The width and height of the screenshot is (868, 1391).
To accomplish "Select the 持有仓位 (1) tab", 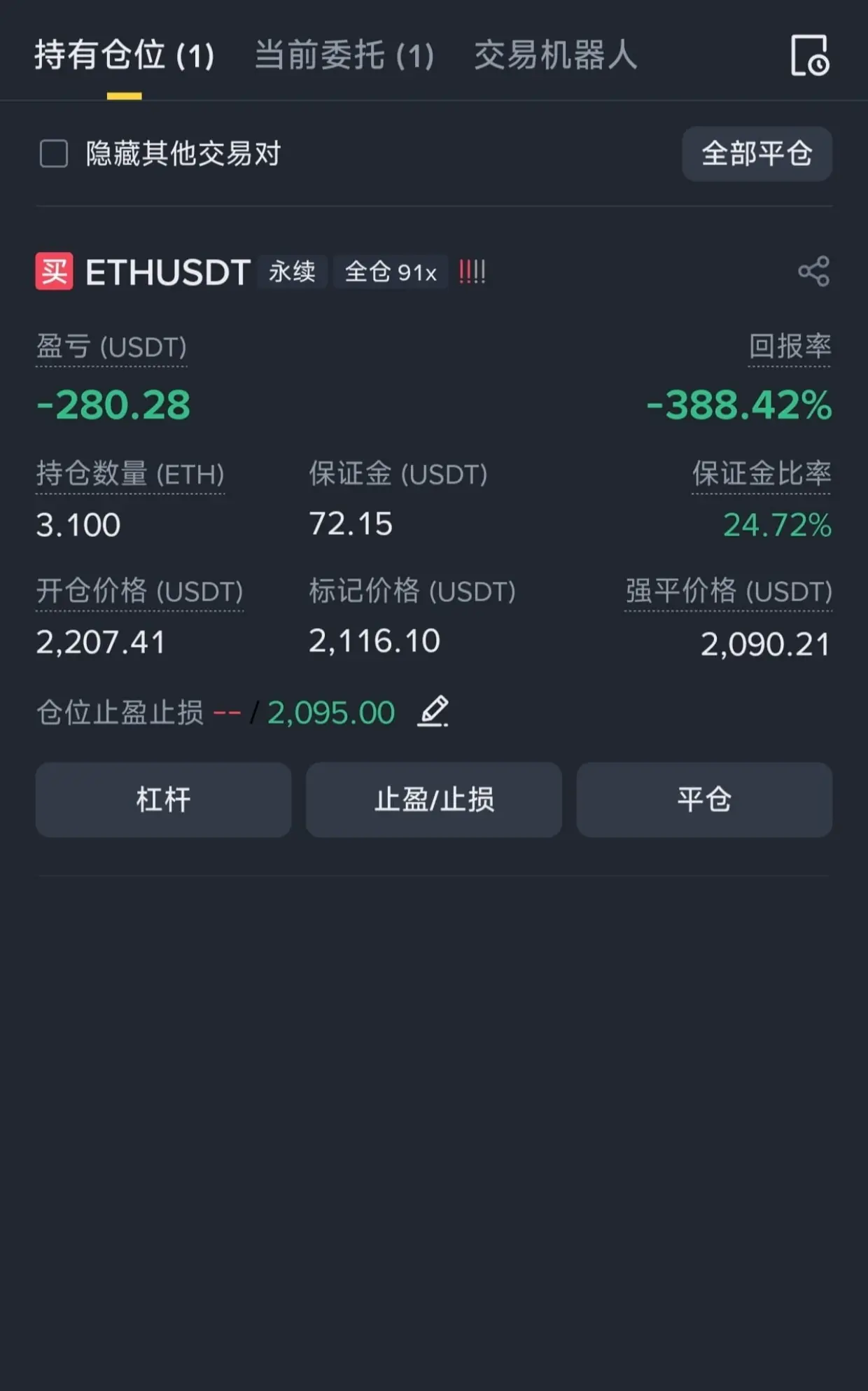I will [x=125, y=55].
